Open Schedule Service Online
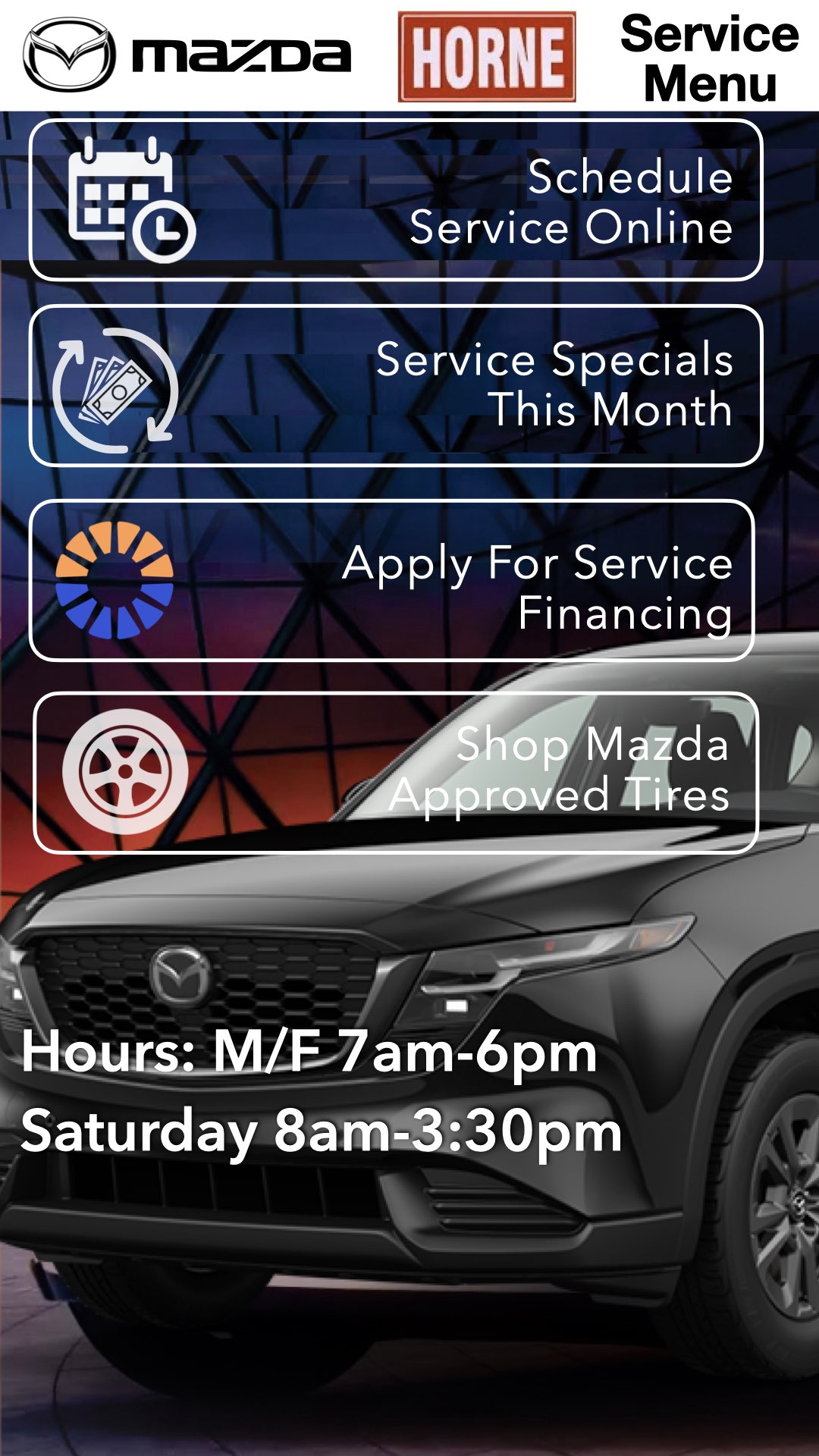Viewport: 819px width, 1456px height. click(x=396, y=201)
